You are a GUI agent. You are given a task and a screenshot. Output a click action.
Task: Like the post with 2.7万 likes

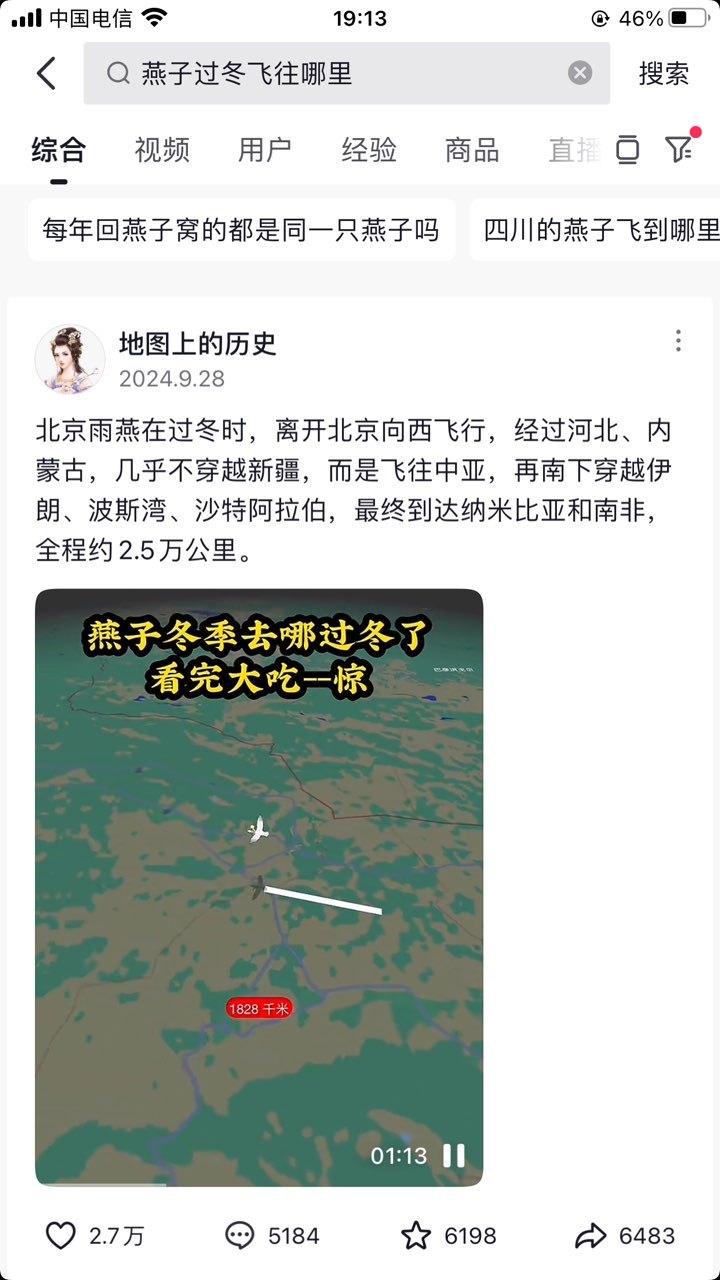pos(95,1236)
